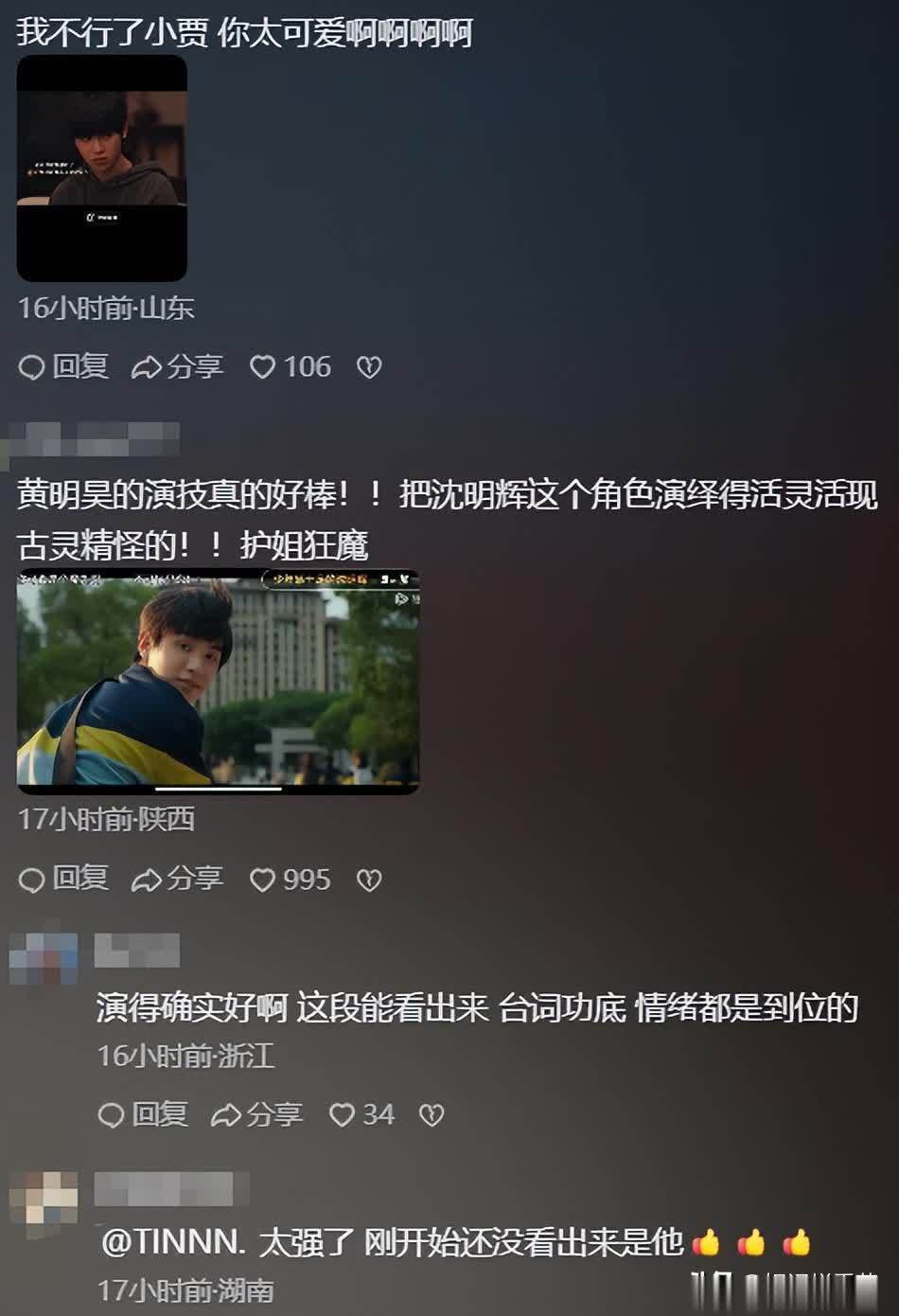Dislike the comment with 34 likes
Screen dimensions: 899x1316
click(432, 1115)
